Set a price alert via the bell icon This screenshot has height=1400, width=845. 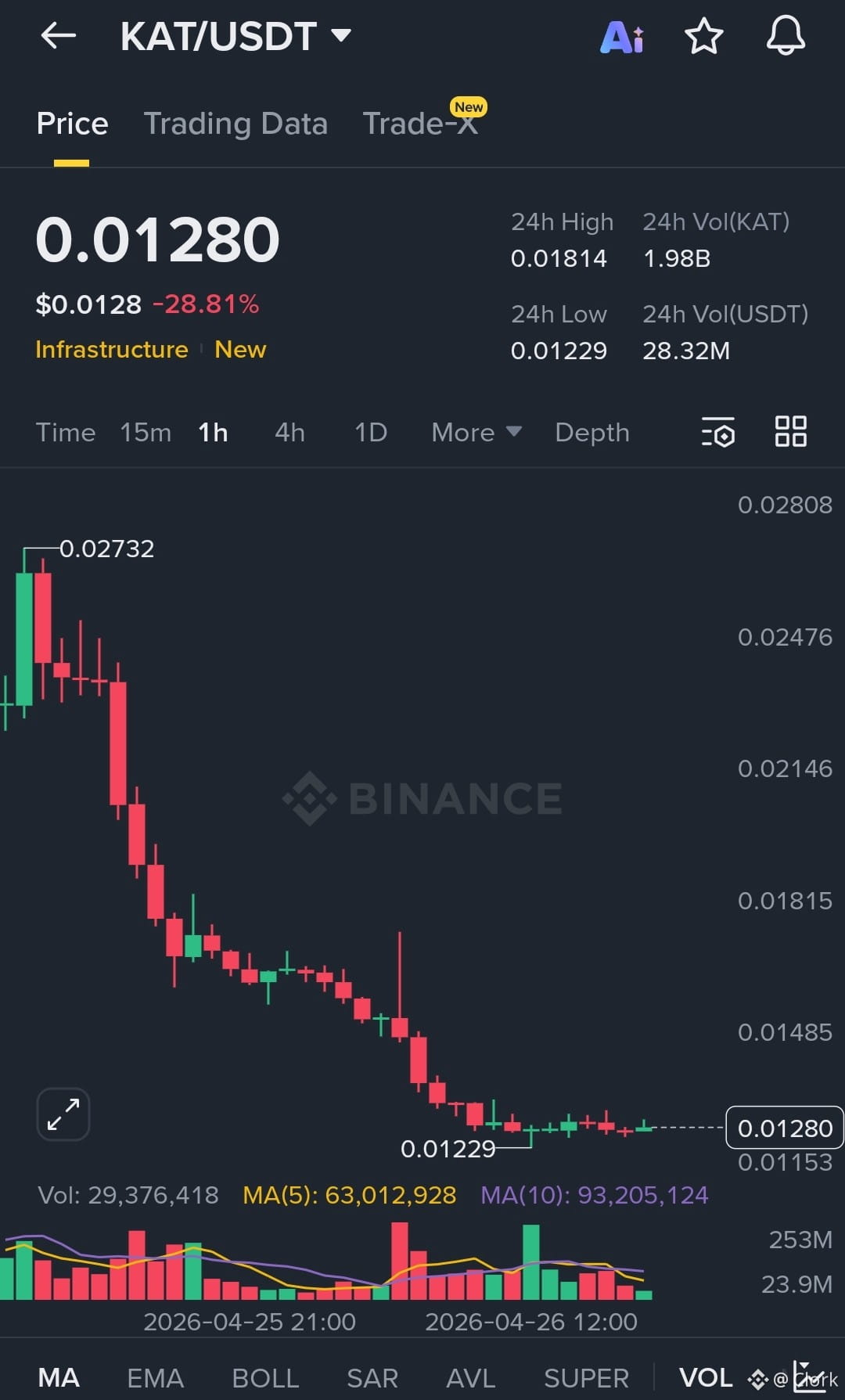click(x=786, y=36)
